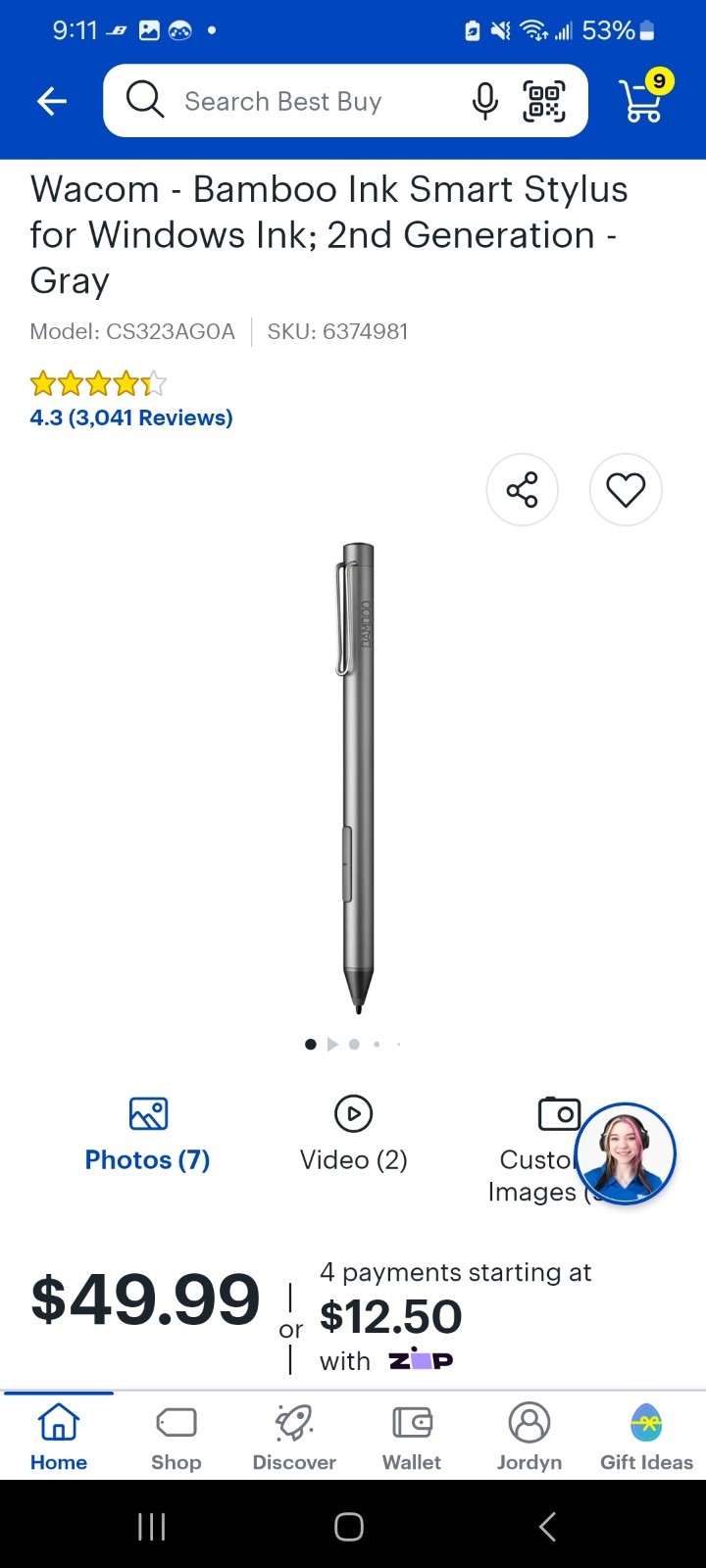View Photos (7)
Image resolution: width=706 pixels, height=1568 pixels.
pyautogui.click(x=148, y=1135)
